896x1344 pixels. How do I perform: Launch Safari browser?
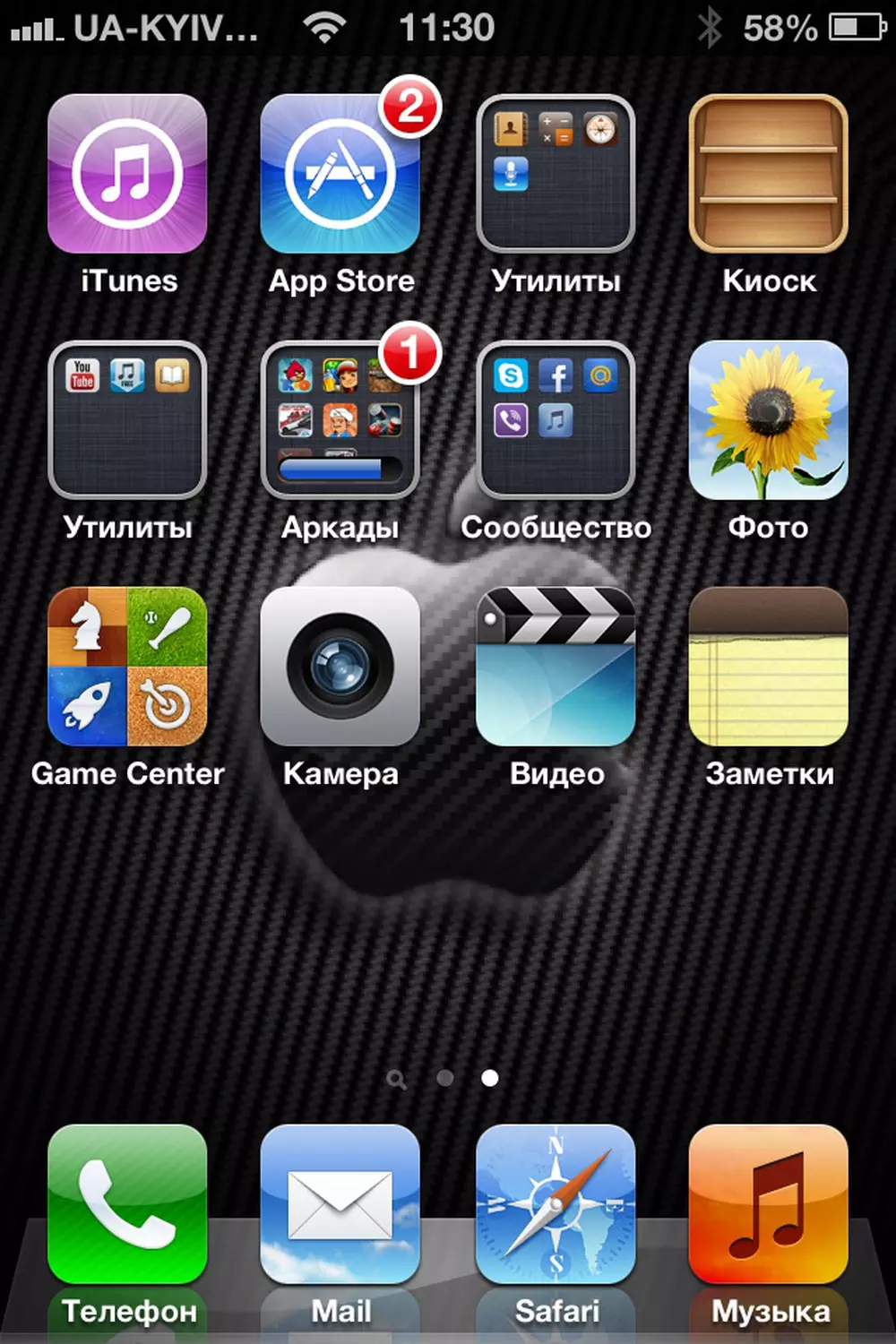click(556, 1203)
